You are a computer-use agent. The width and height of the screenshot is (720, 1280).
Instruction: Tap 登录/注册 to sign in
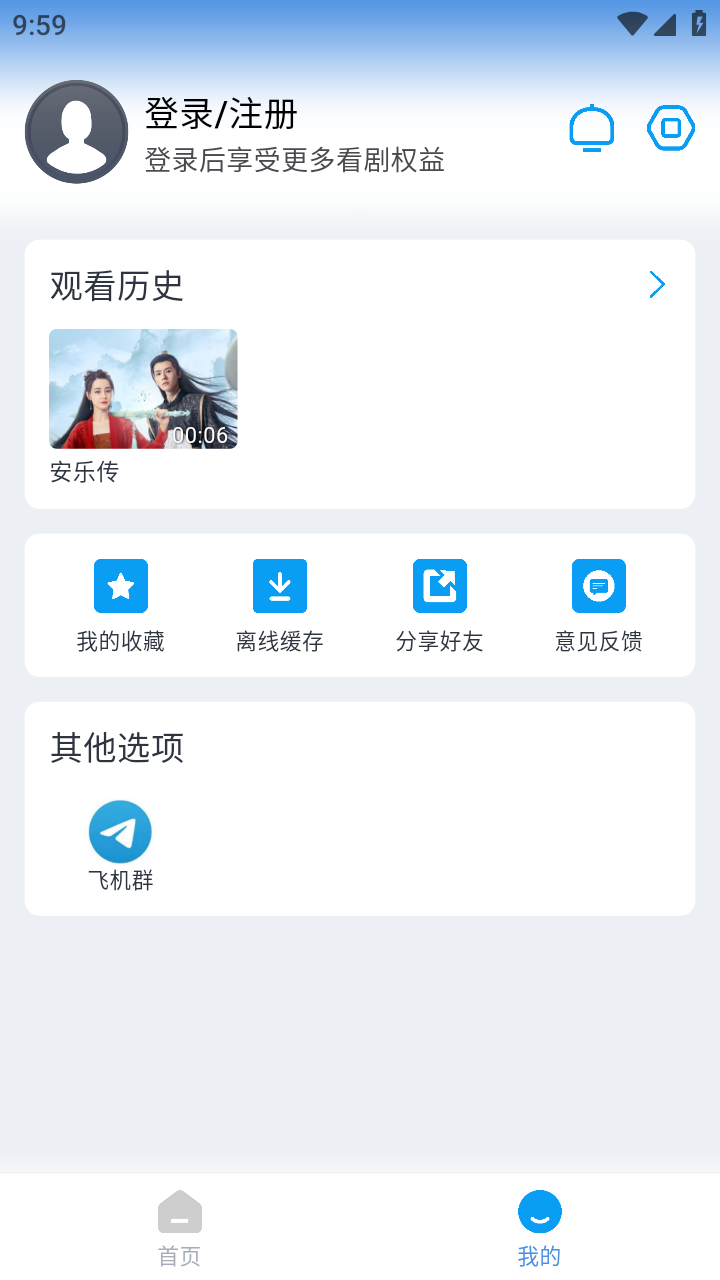(x=221, y=114)
